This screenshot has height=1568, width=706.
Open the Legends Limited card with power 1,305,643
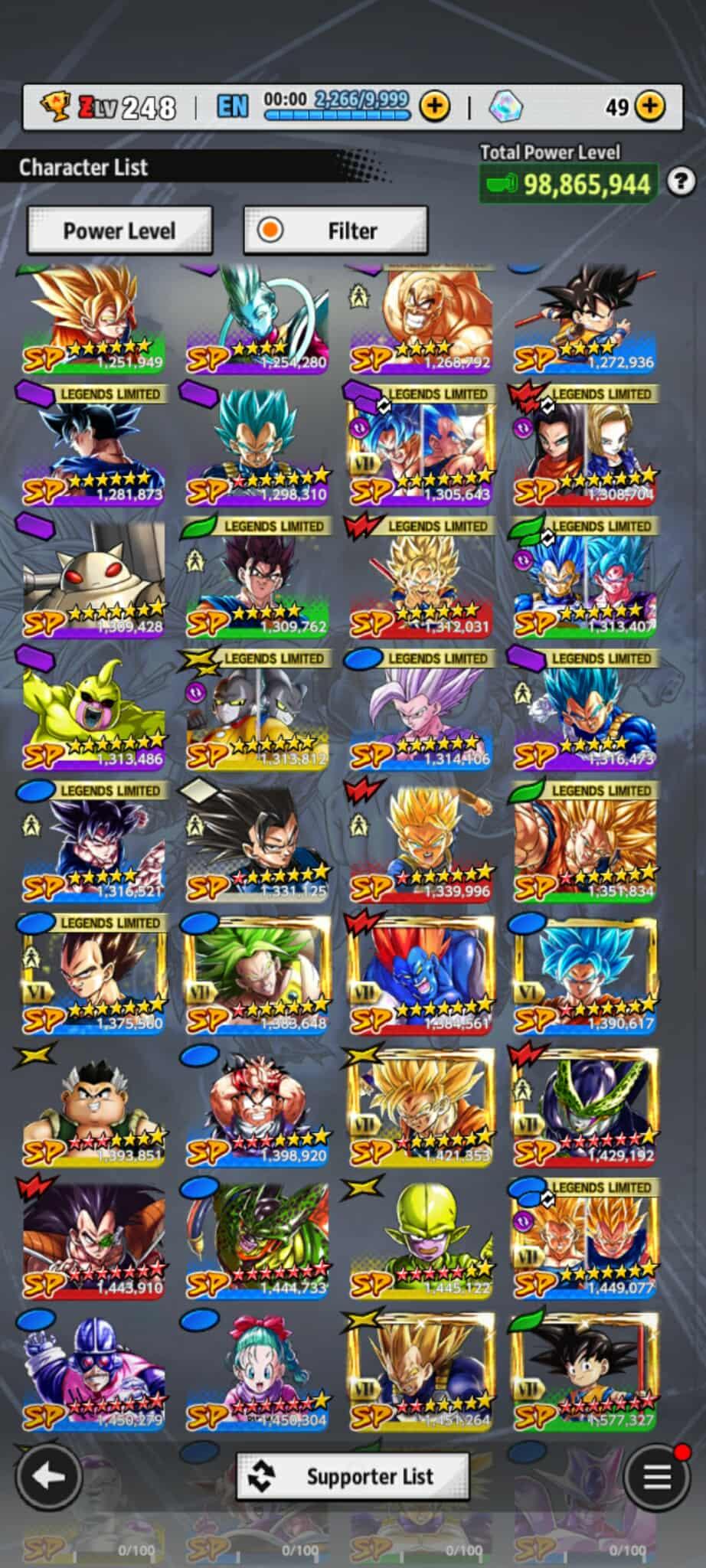click(421, 448)
